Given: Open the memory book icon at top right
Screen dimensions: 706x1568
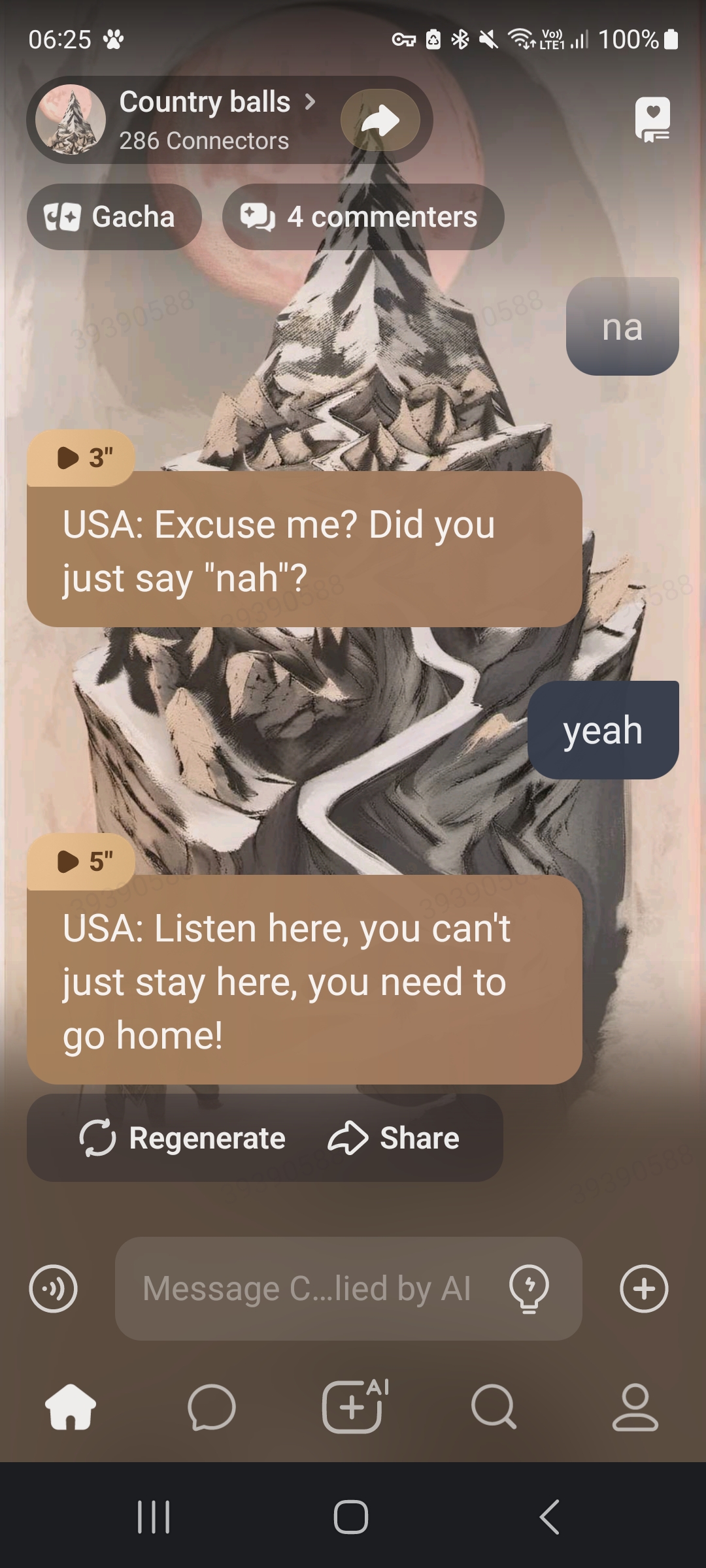Looking at the screenshot, I should tap(652, 120).
